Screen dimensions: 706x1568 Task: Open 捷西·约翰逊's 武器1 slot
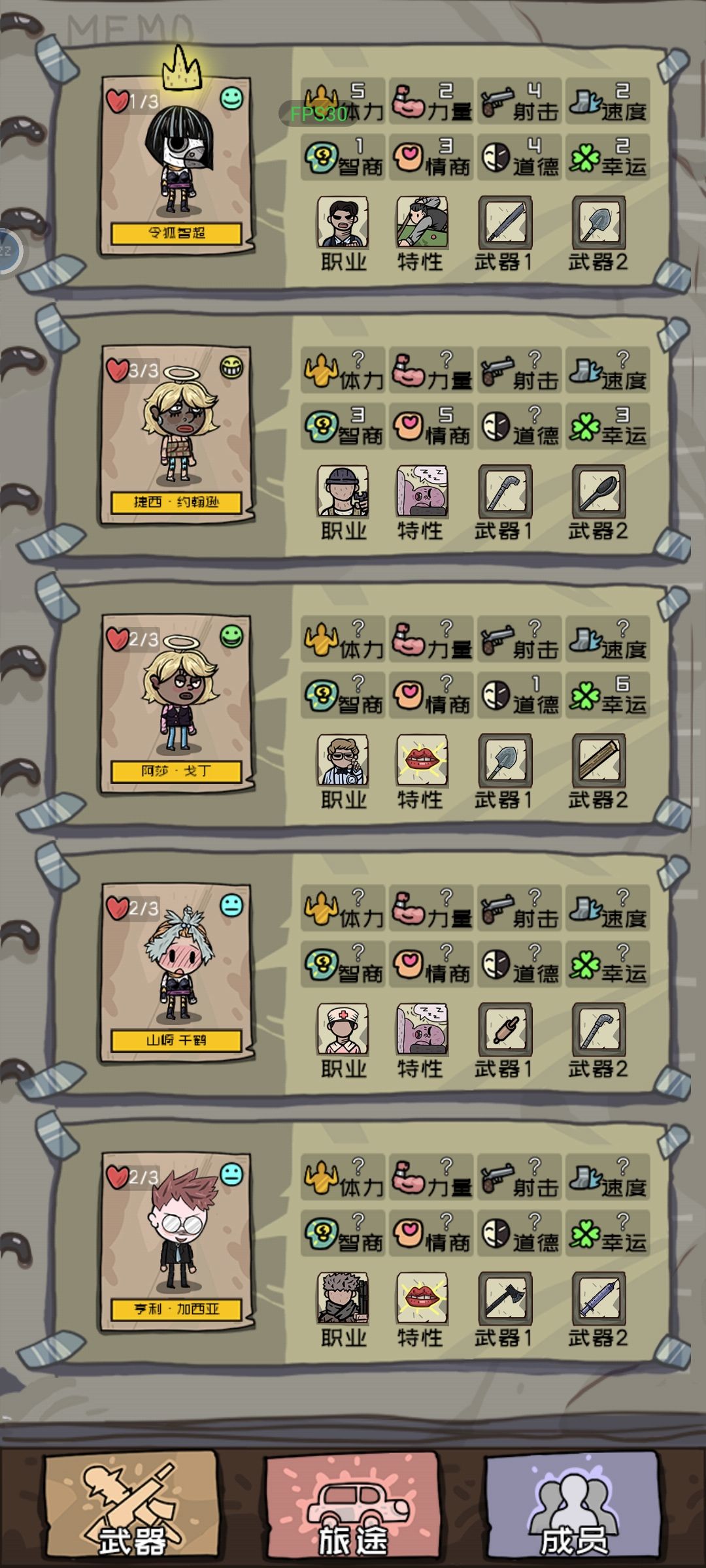[505, 492]
